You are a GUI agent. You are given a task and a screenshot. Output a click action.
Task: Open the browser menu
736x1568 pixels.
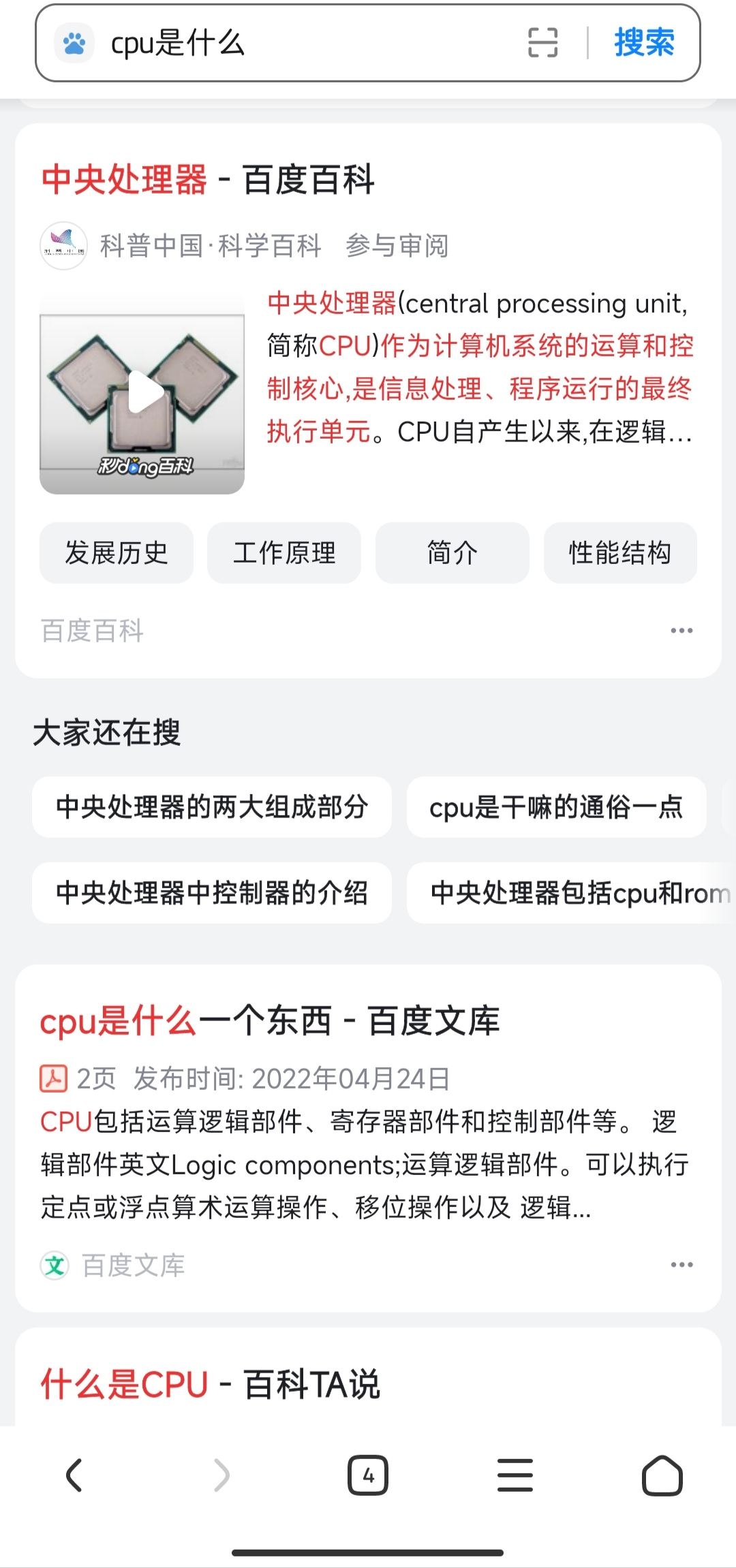pyautogui.click(x=515, y=1476)
